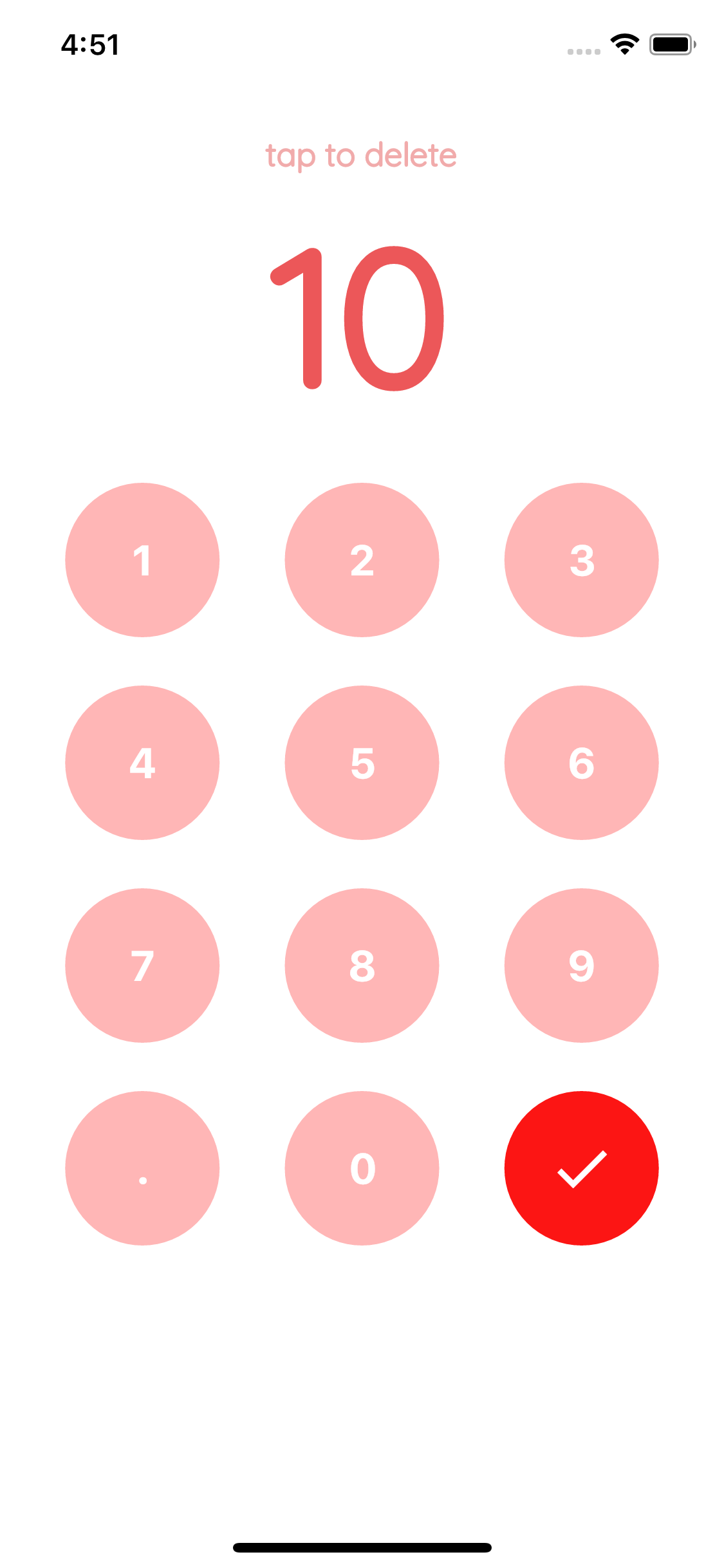This screenshot has width=724, height=1568.
Task: Tap the number 7 button
Action: coord(142,966)
